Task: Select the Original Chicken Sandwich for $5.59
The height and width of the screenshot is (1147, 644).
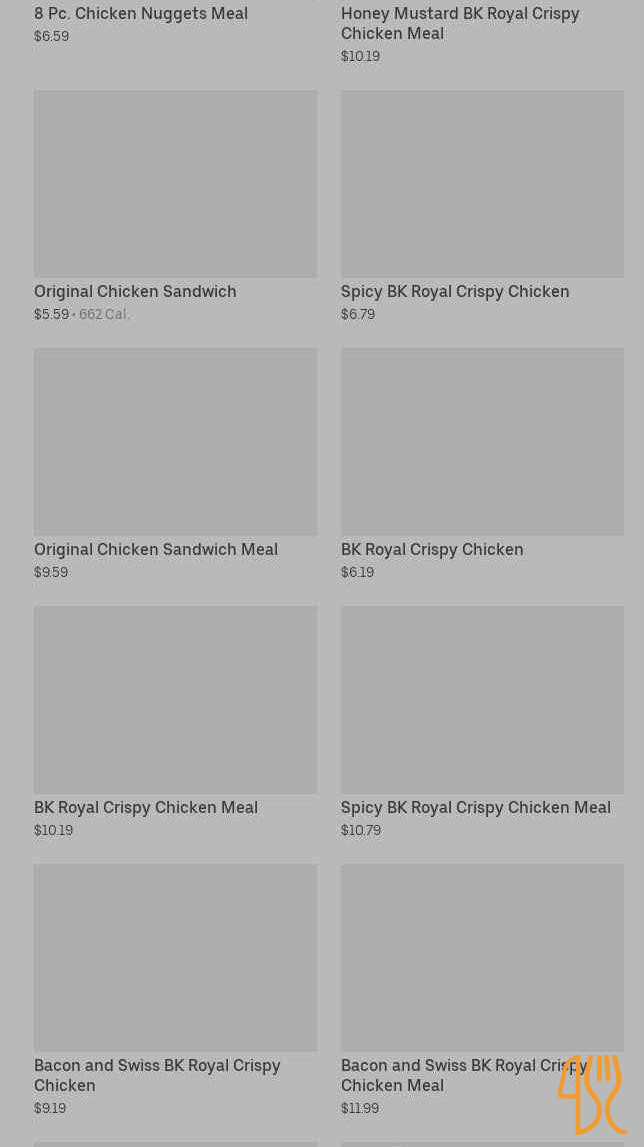Action: [x=175, y=185]
